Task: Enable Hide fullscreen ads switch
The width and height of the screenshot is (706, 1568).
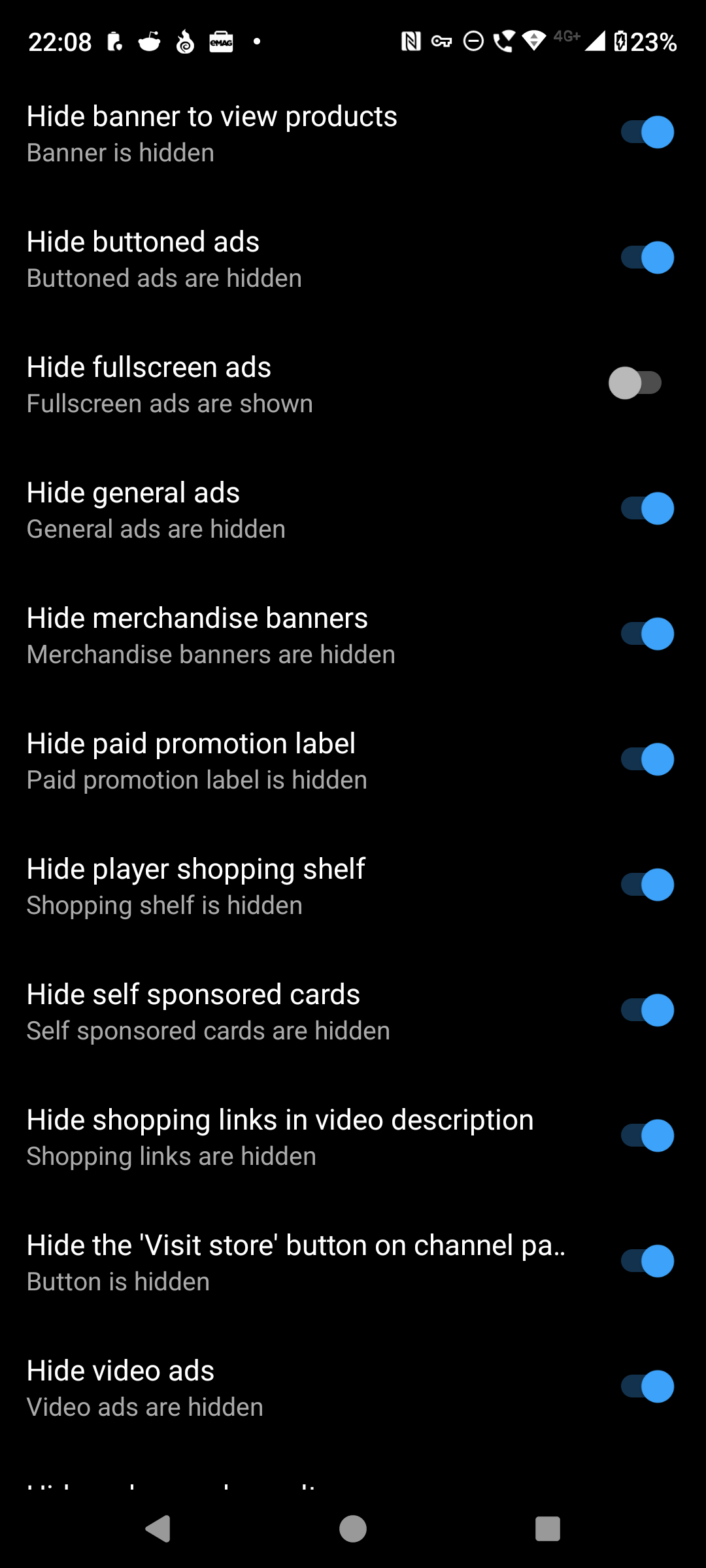Action: [635, 384]
